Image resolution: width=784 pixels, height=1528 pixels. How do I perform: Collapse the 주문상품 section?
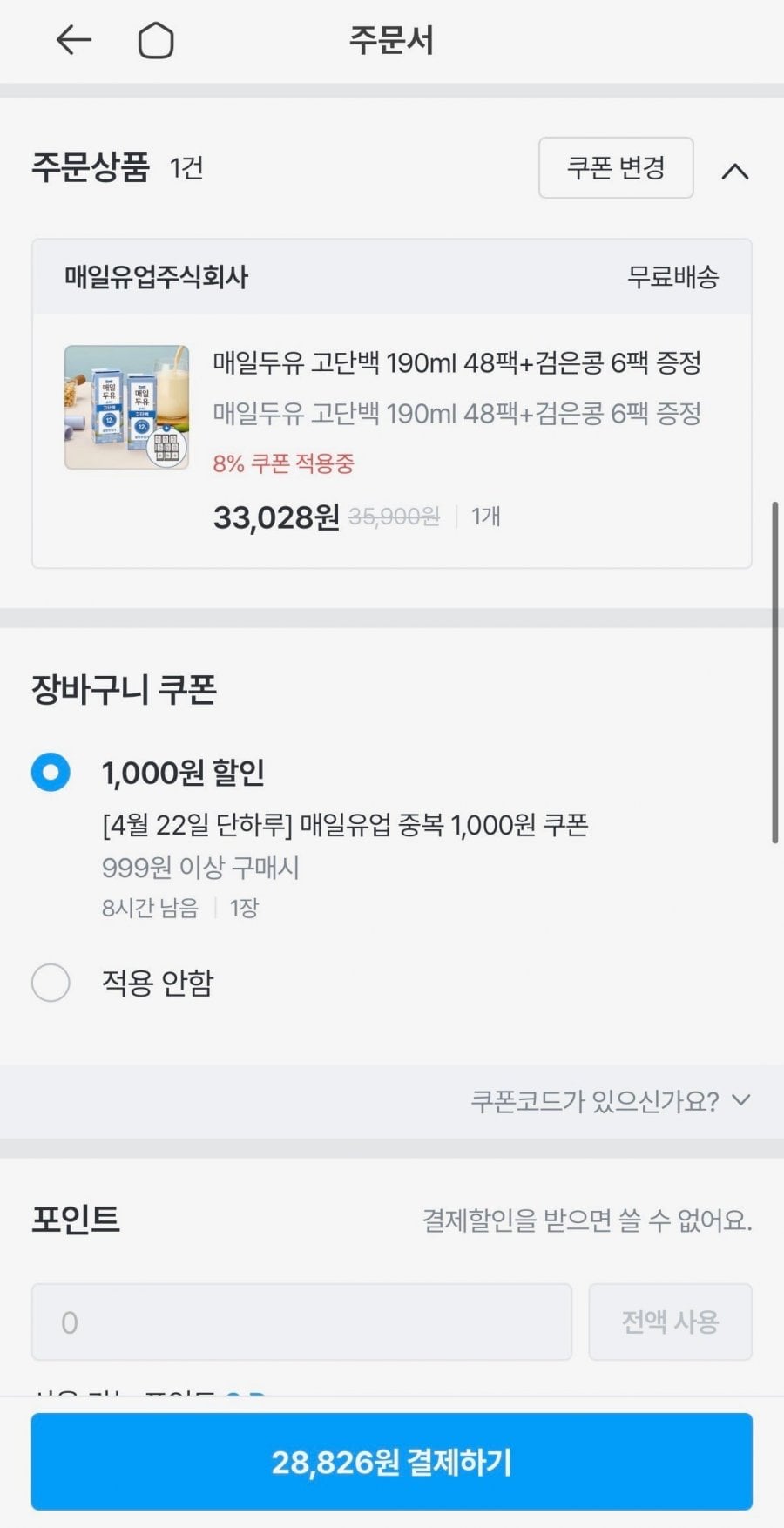click(735, 171)
